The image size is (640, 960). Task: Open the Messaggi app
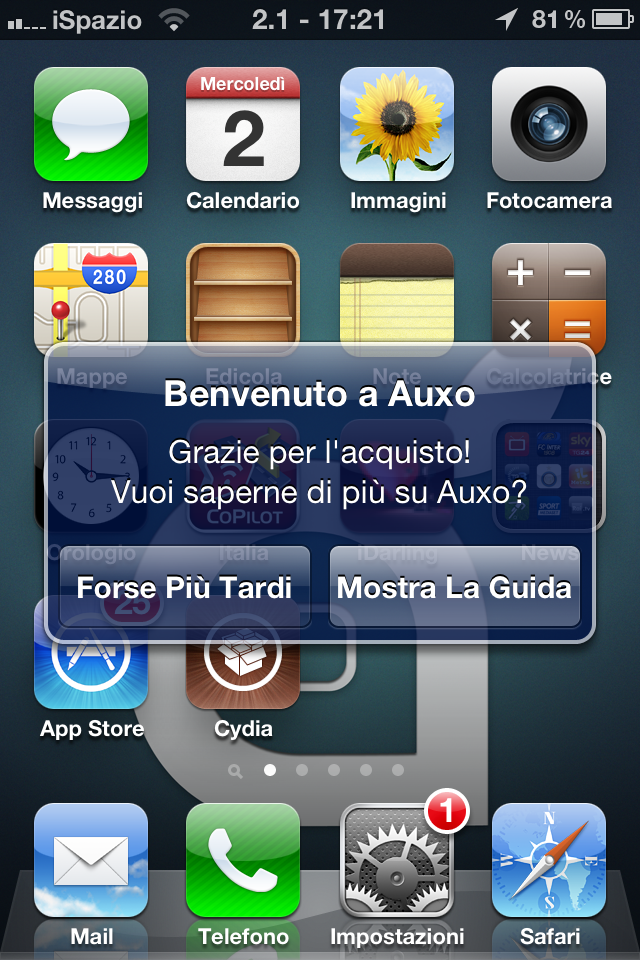[91, 125]
